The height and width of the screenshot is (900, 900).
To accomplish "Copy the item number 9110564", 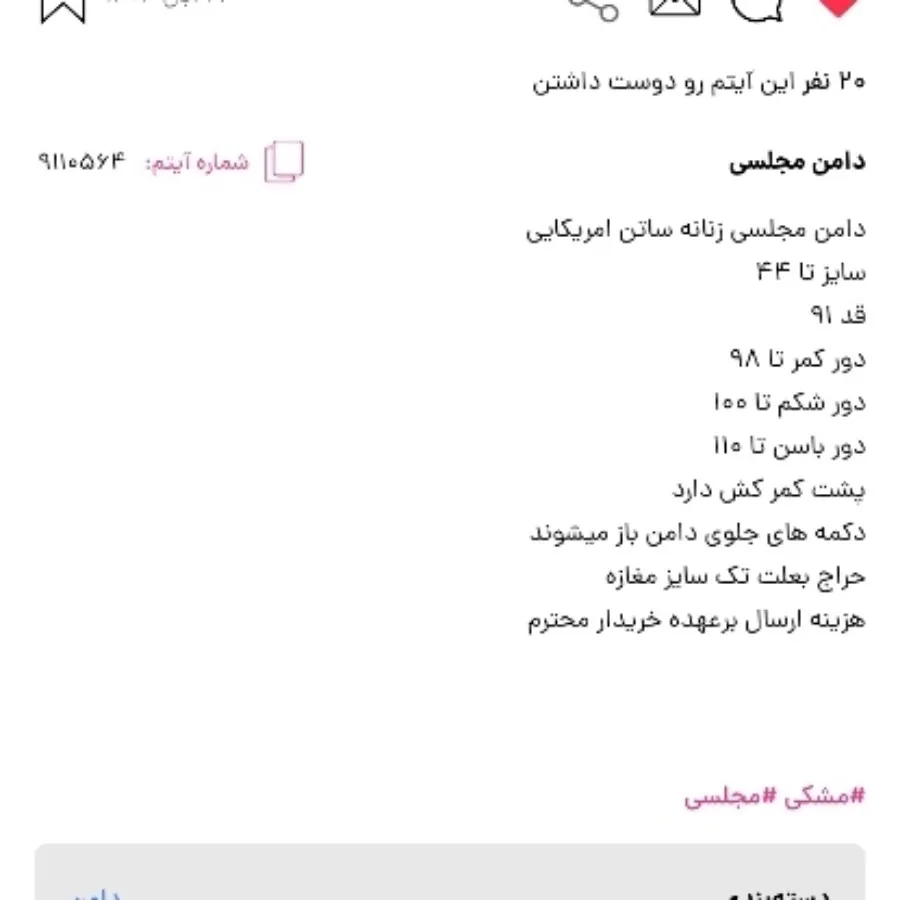I will click(x=283, y=162).
